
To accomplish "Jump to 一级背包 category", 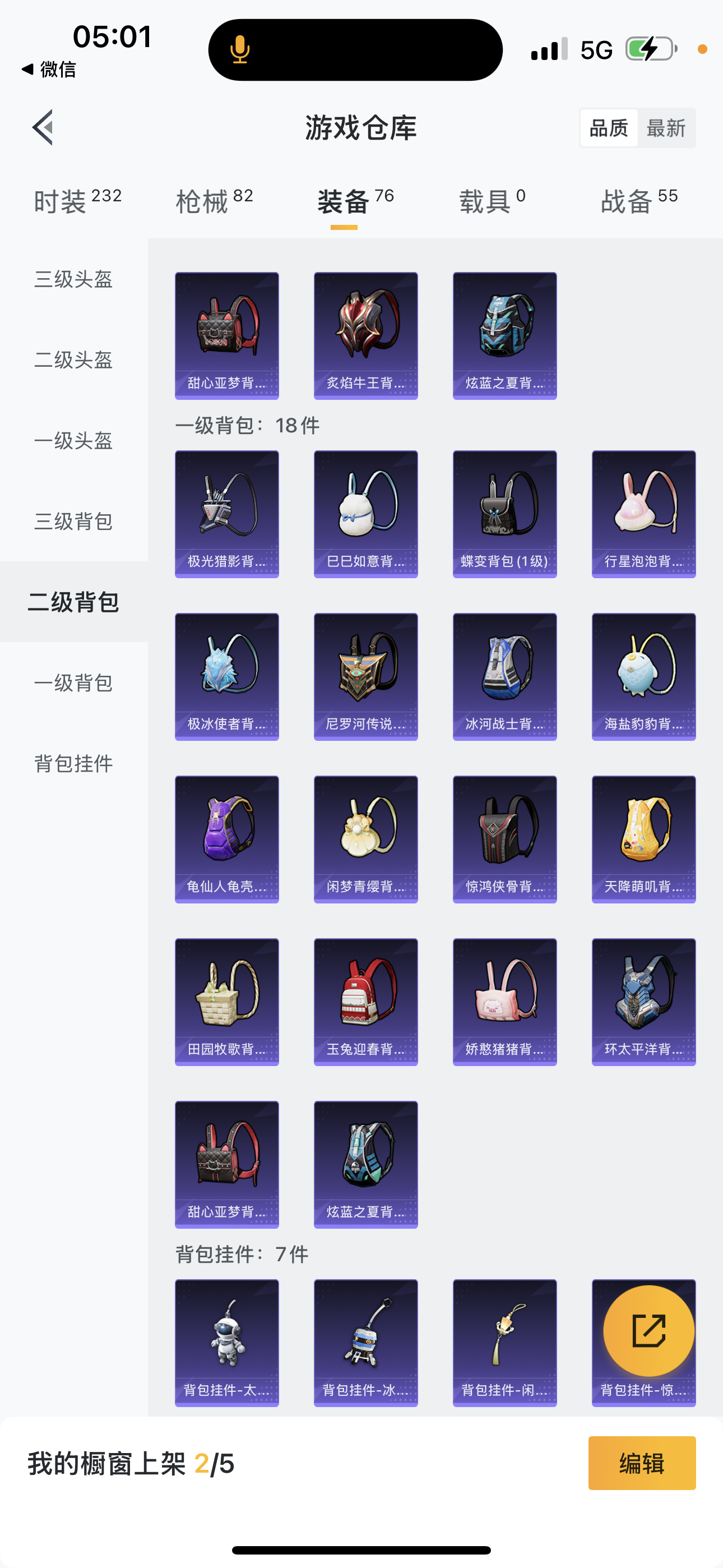I will [x=73, y=682].
